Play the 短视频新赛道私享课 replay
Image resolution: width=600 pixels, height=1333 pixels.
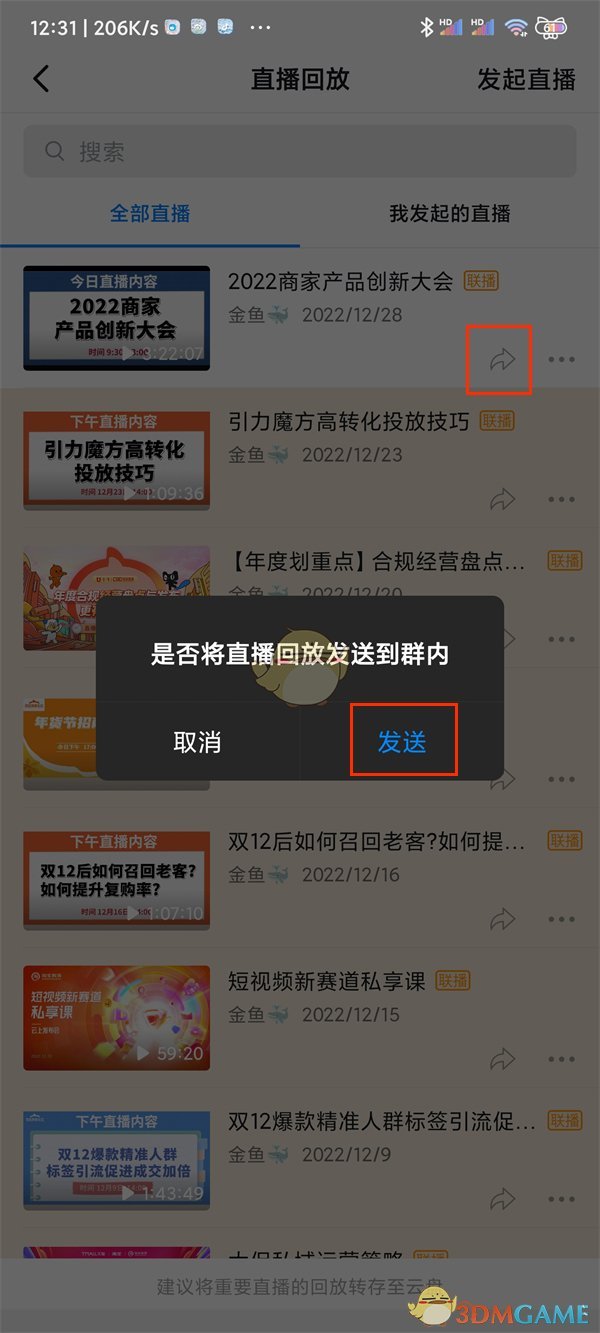[x=116, y=1017]
